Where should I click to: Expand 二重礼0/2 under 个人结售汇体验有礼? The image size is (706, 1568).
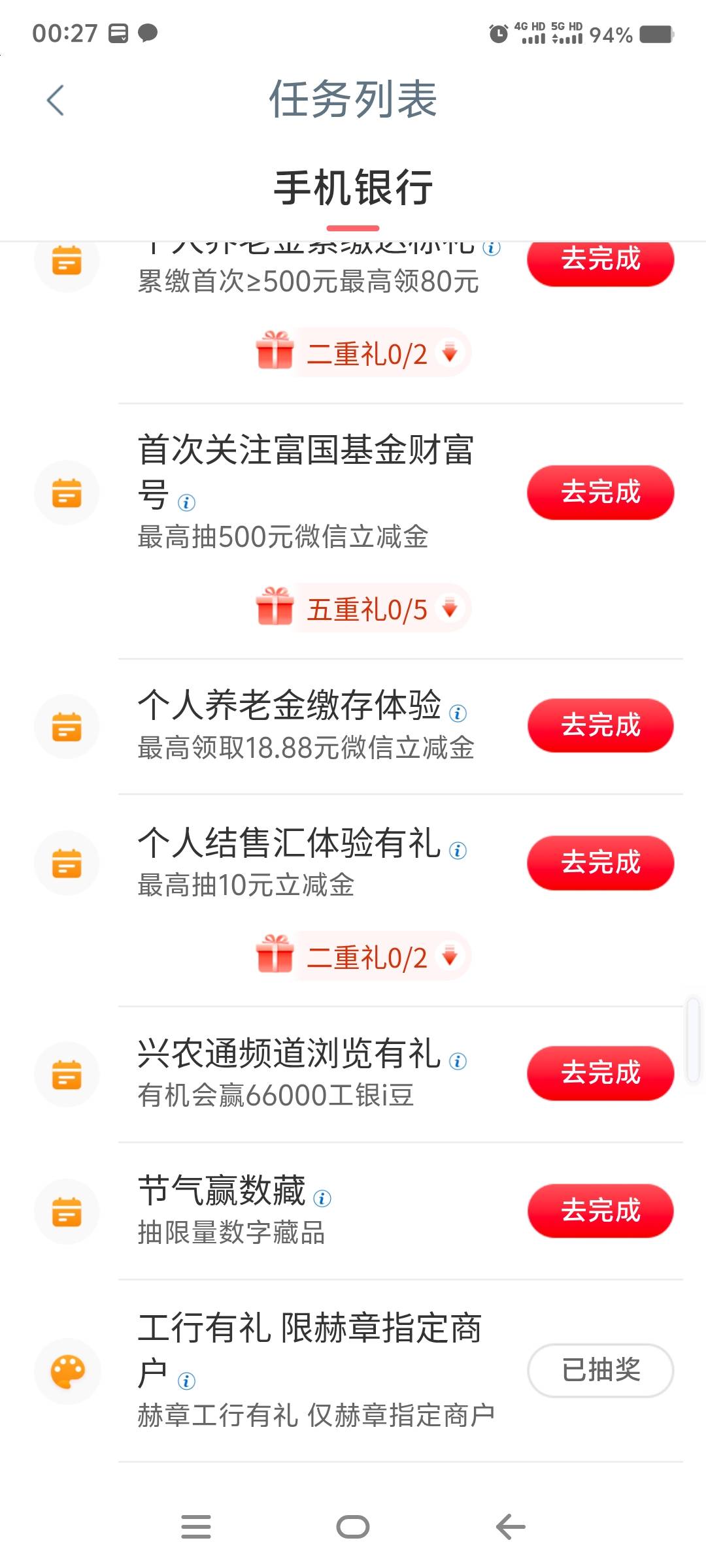(363, 956)
